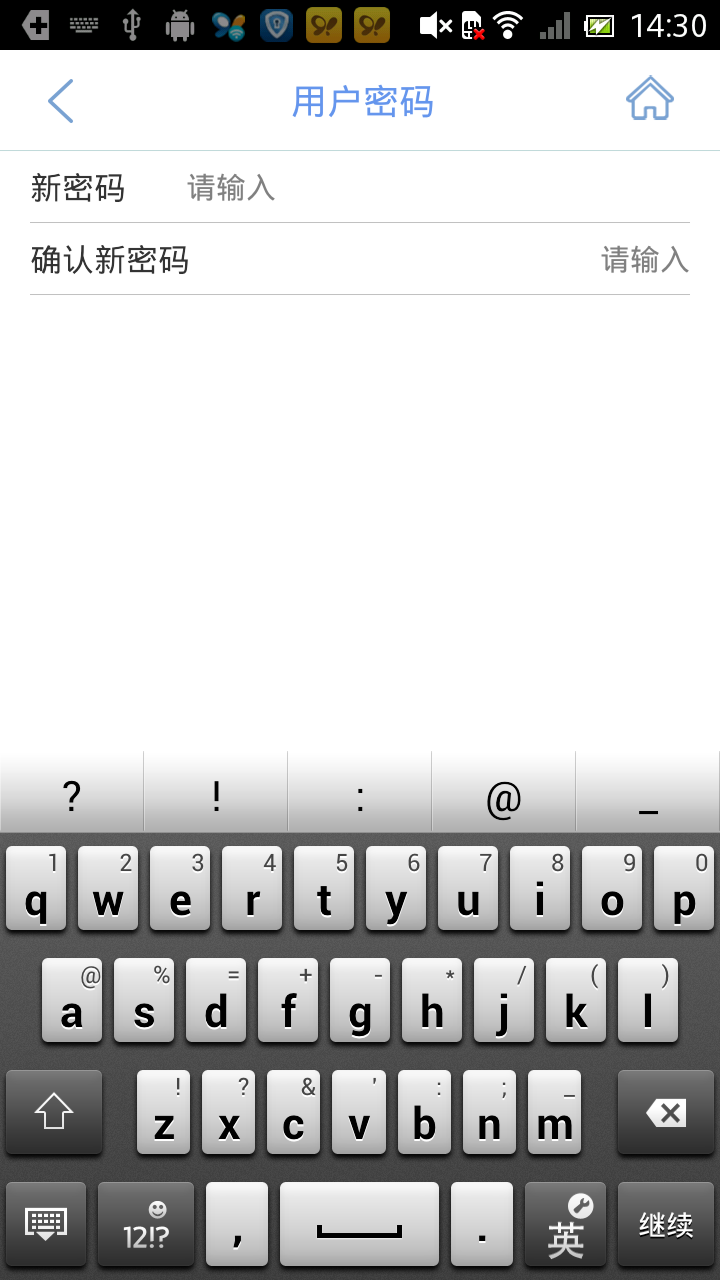Toggle the 英 language key
The width and height of the screenshot is (720, 1280).
point(566,1224)
